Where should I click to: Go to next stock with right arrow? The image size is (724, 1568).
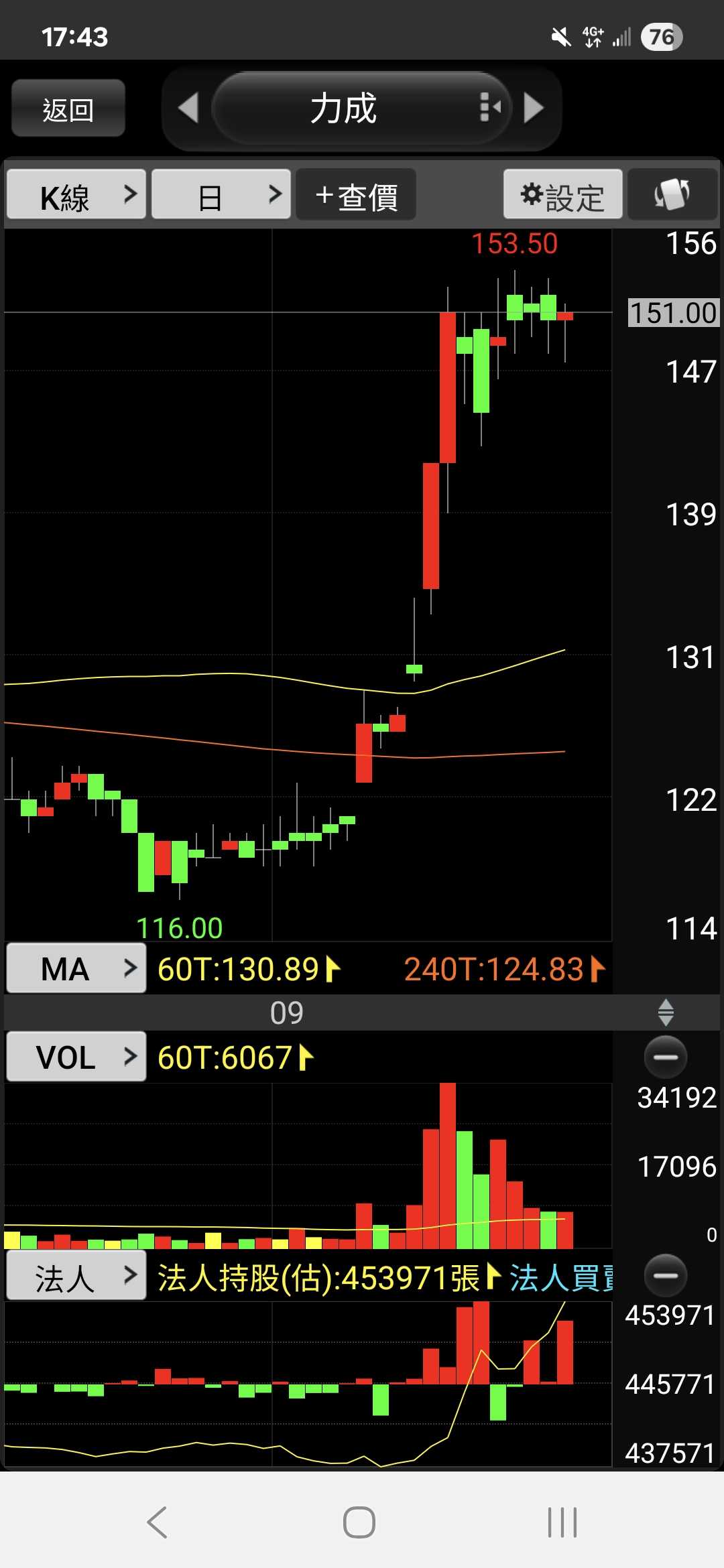[533, 108]
